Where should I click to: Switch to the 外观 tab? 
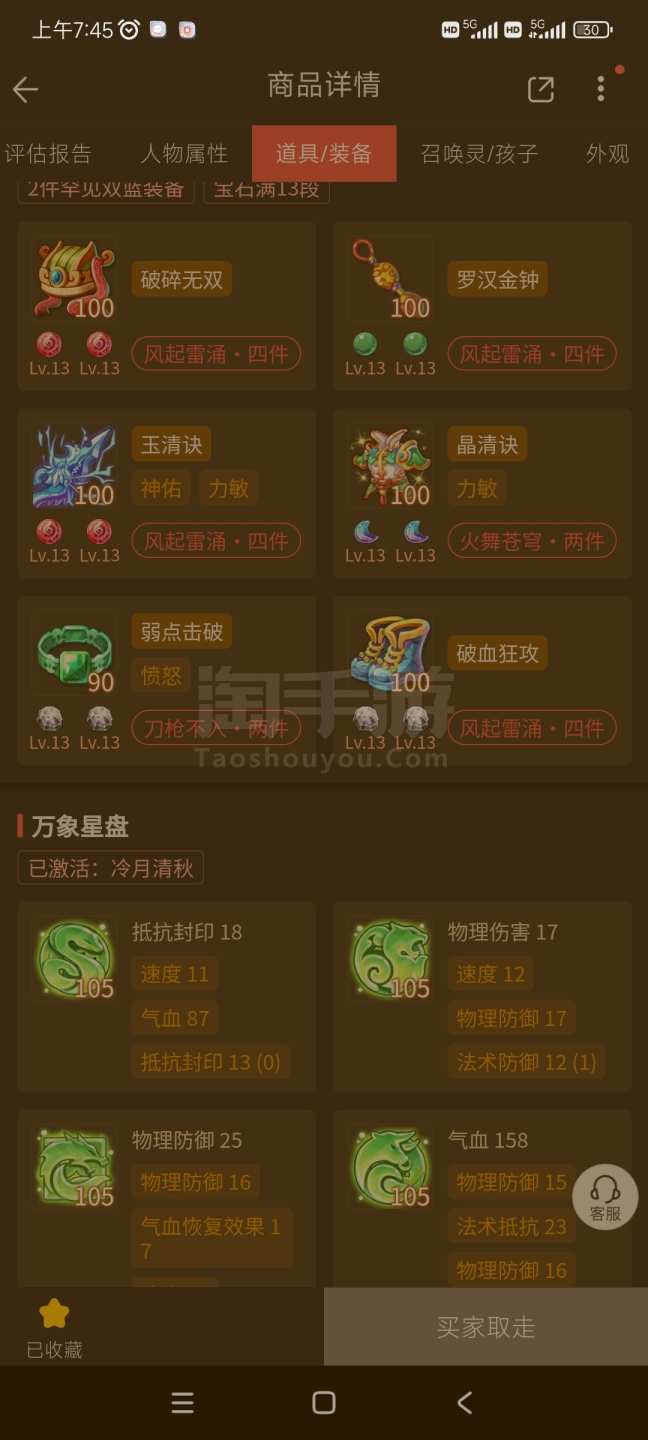coord(607,153)
